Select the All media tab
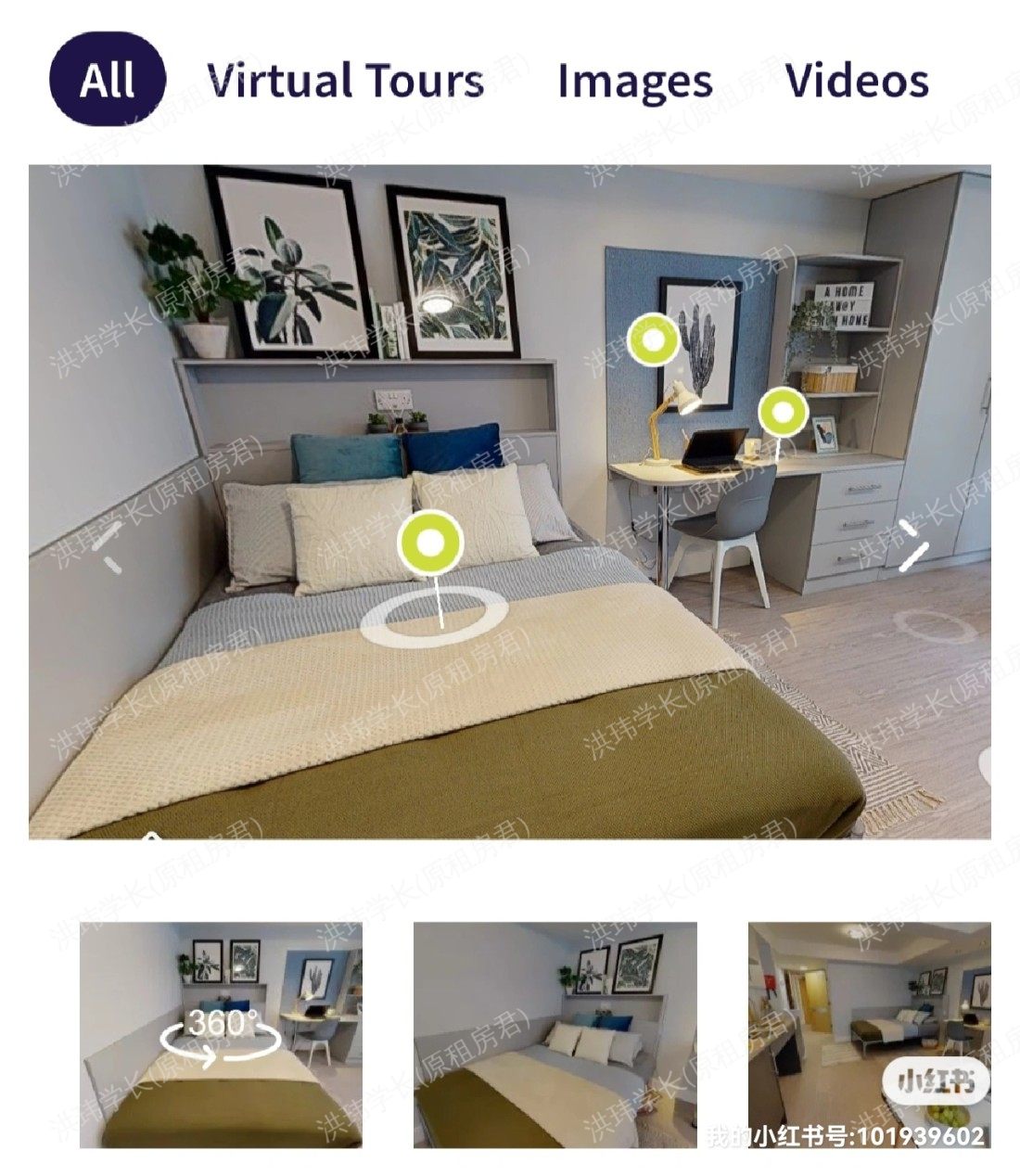The width and height of the screenshot is (1020, 1176). 108,80
